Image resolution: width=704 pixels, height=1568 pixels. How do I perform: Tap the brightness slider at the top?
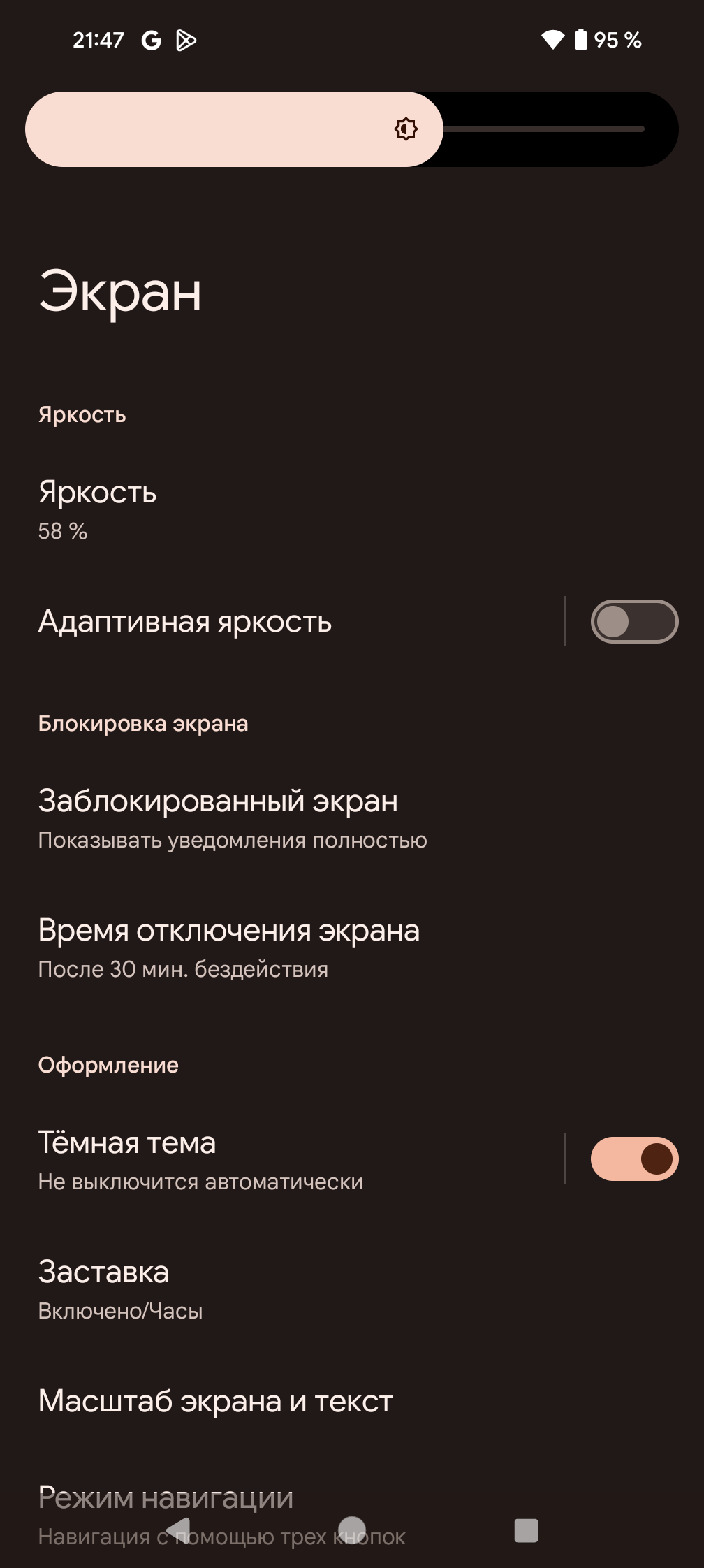click(352, 129)
